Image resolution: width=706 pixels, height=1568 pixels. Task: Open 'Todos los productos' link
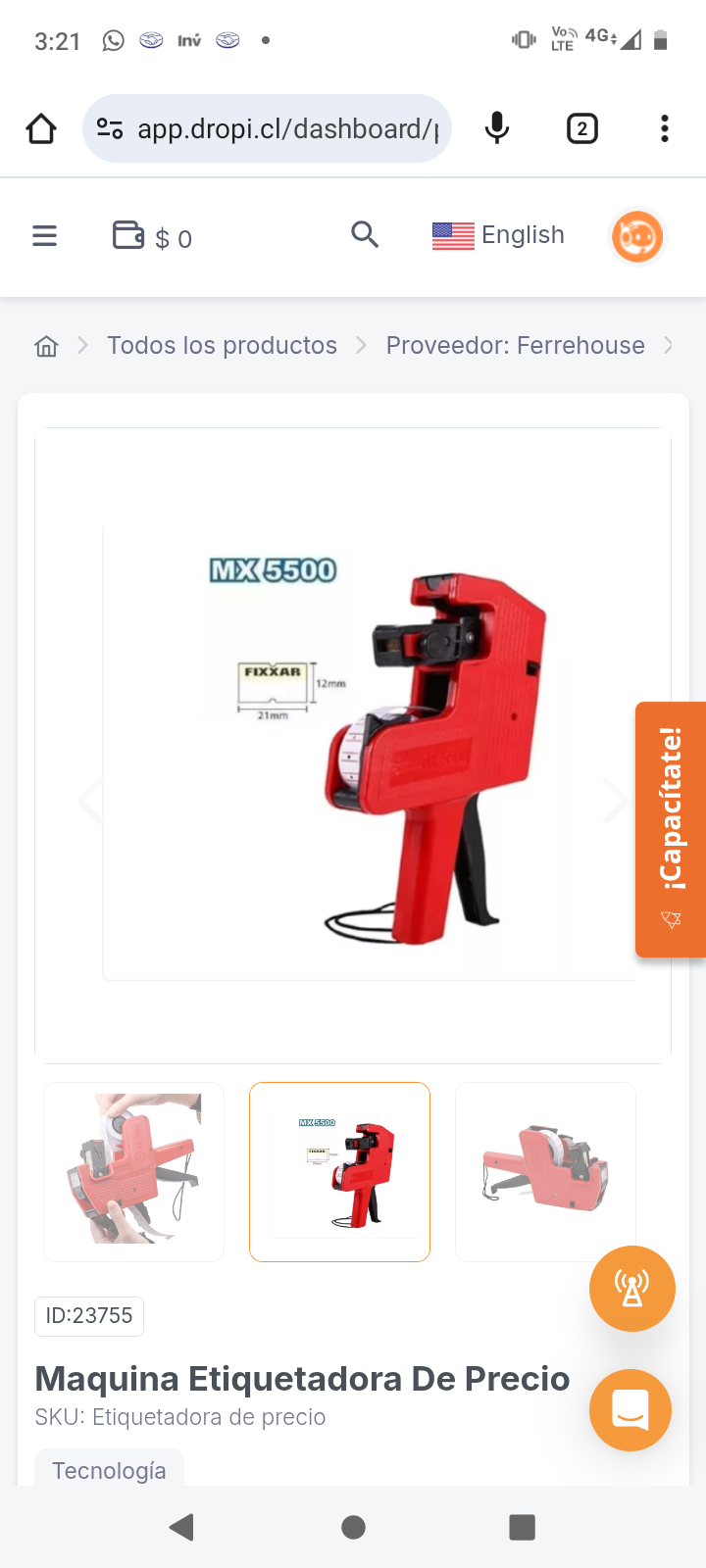coord(222,345)
